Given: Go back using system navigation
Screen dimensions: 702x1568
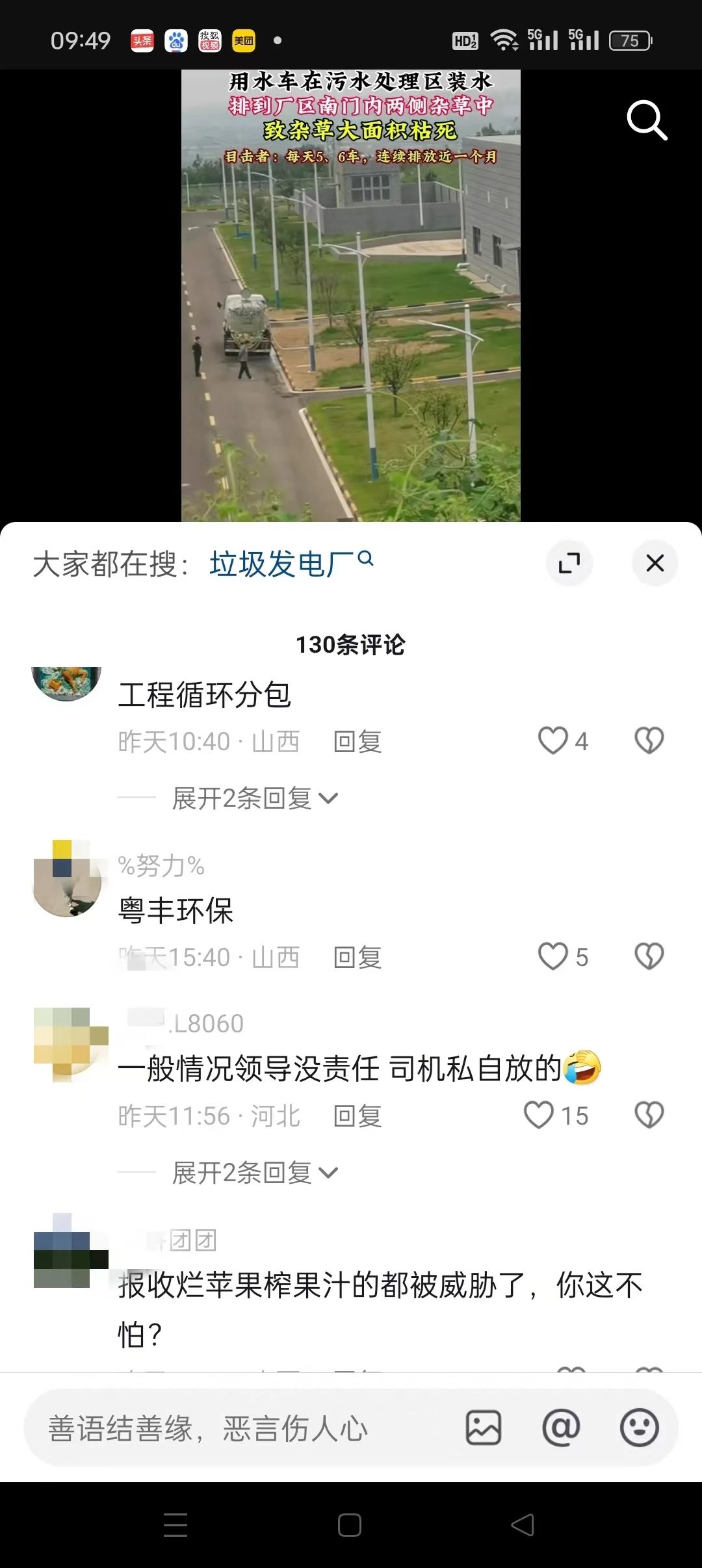Looking at the screenshot, I should (523, 1525).
